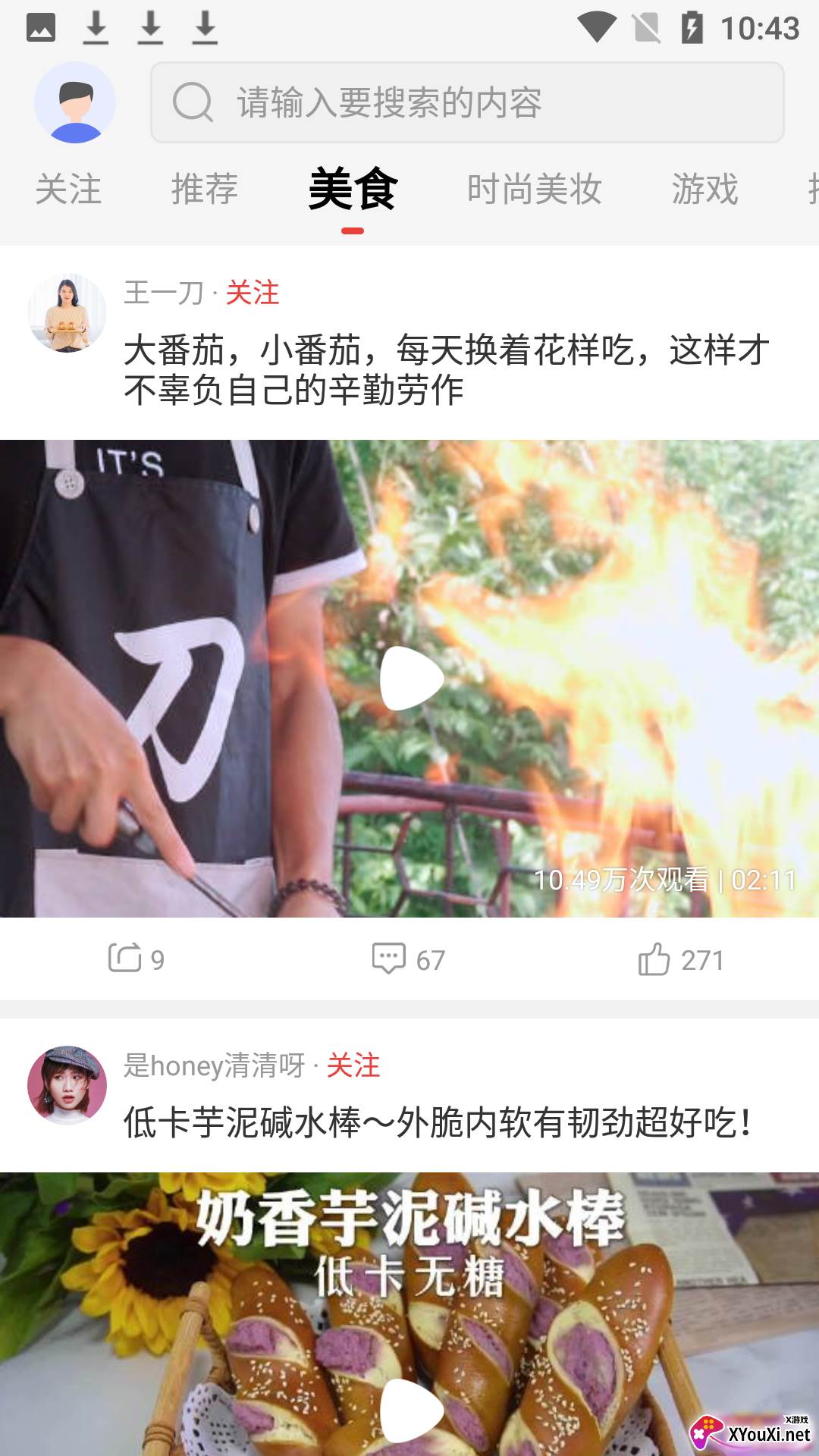Play the 奶香芋泥碱水棒 video
This screenshot has width=819, height=1456.
pos(411,1409)
